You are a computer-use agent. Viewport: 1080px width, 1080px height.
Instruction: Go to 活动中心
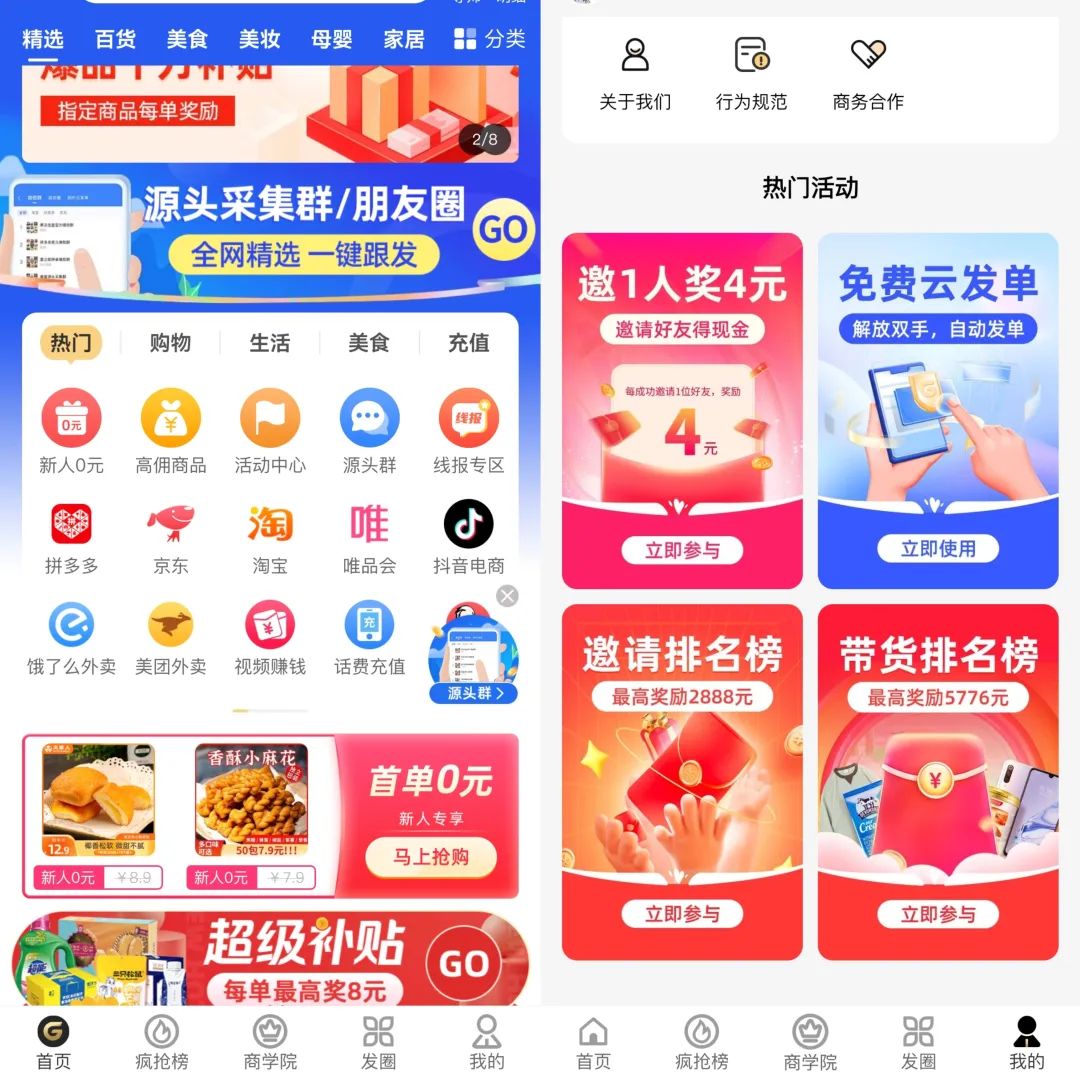click(270, 432)
